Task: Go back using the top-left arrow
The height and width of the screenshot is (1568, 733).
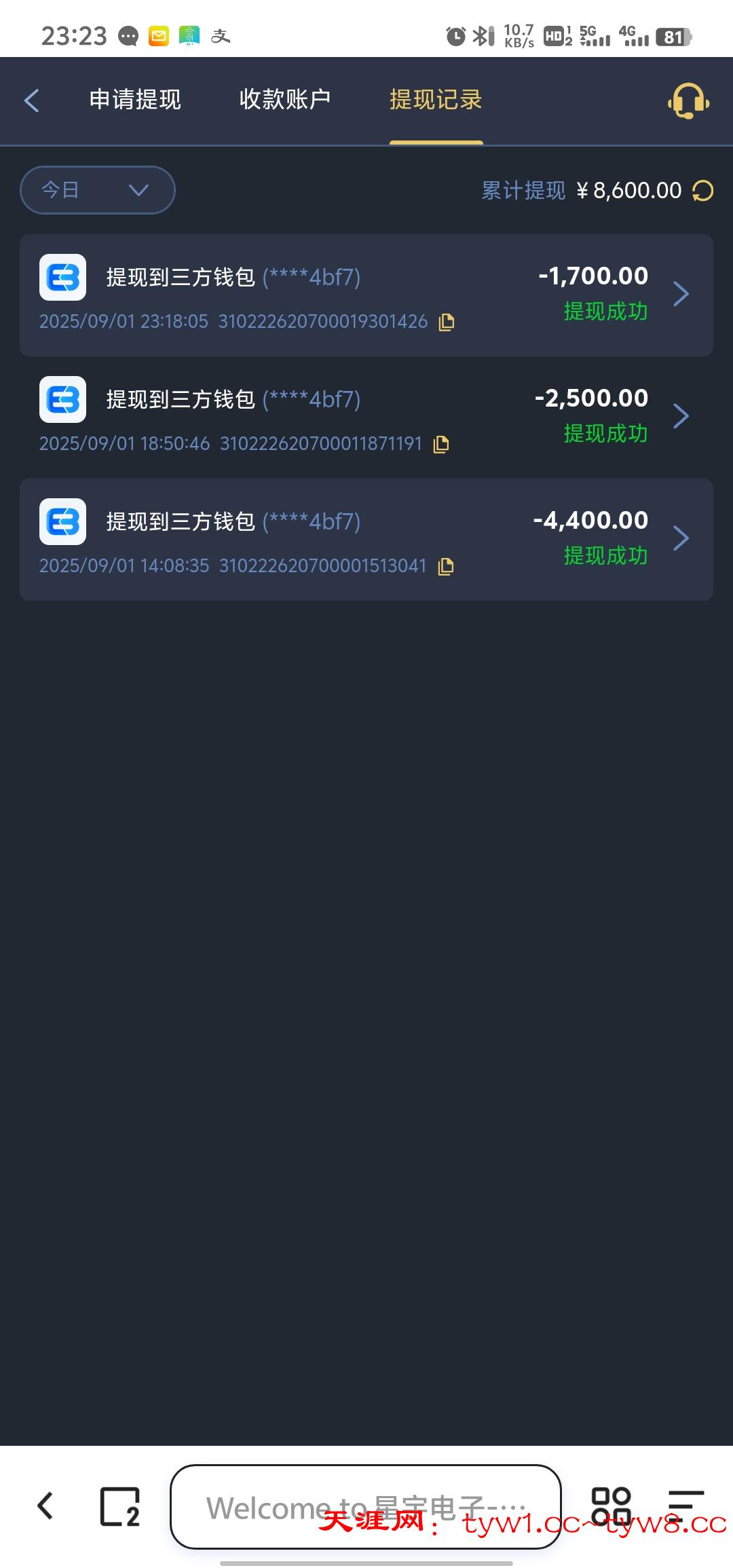Action: coord(32,100)
